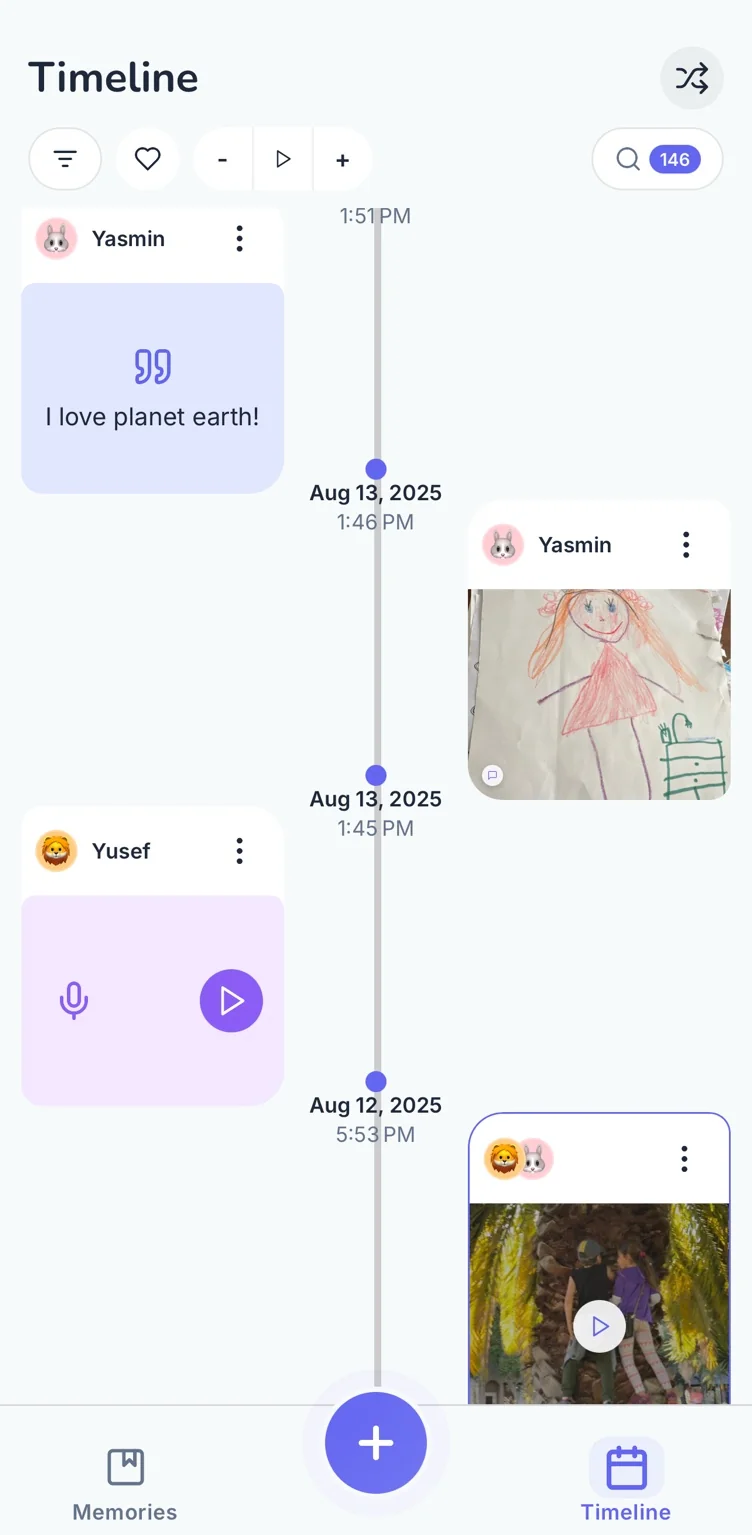Click the 'I love planet earth!' quote card
Viewport: 752px width, 1535px height.
tap(151, 387)
